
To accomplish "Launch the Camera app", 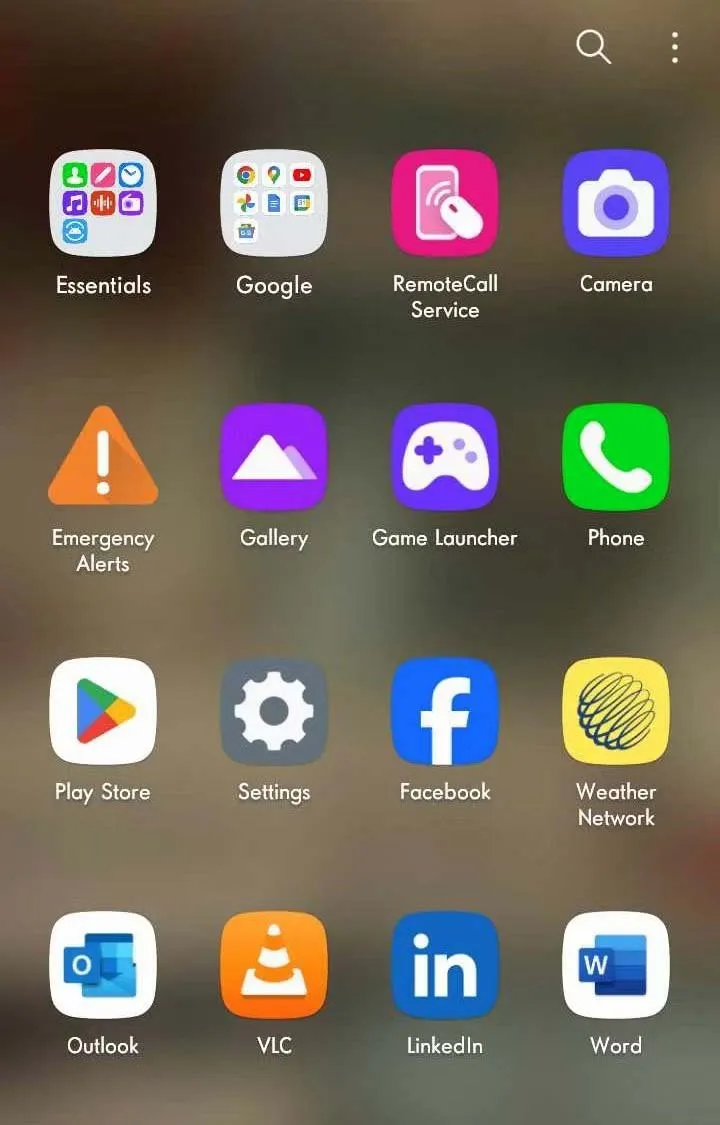I will pyautogui.click(x=616, y=203).
